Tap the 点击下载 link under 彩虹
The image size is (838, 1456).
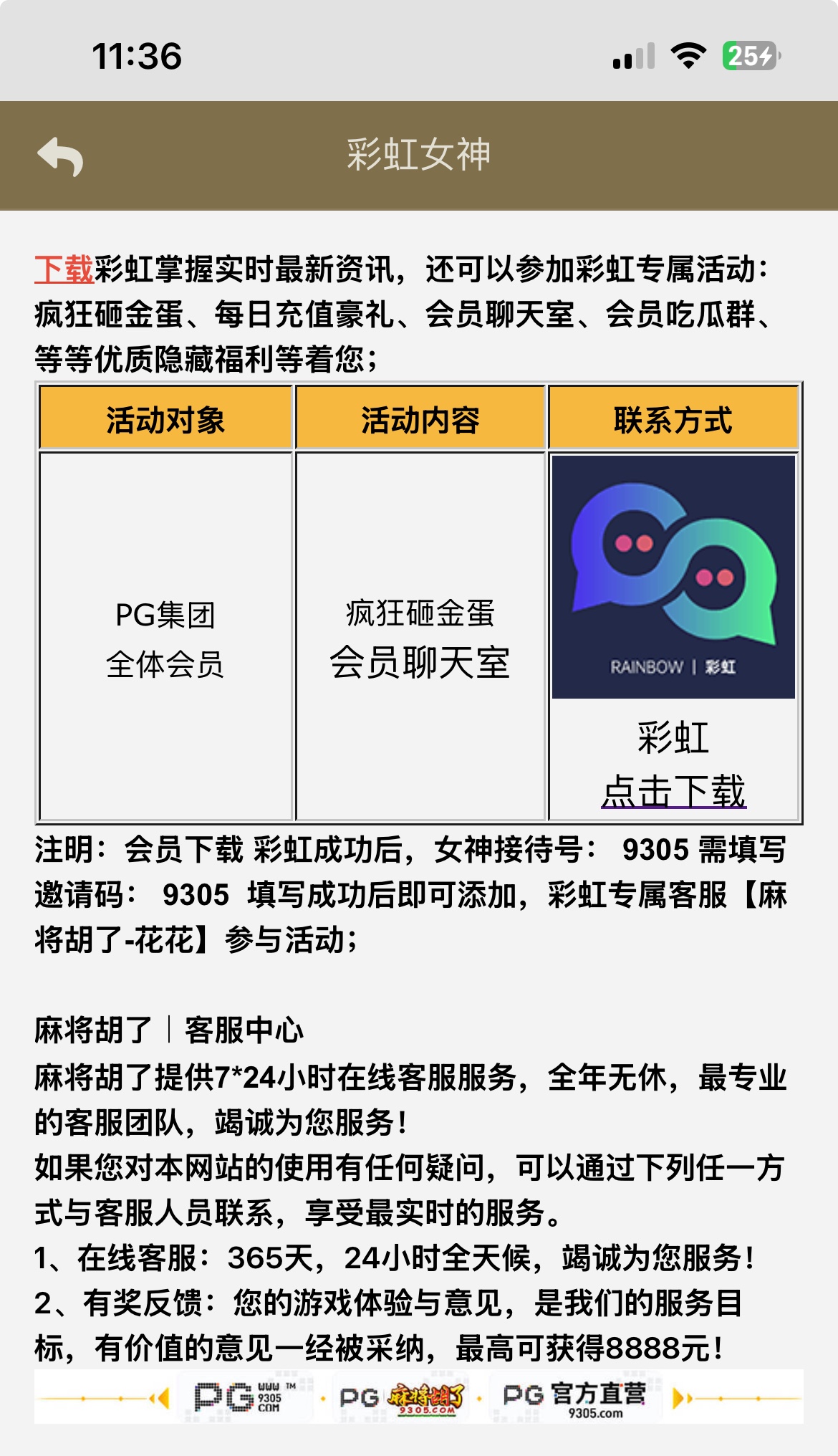click(x=673, y=791)
